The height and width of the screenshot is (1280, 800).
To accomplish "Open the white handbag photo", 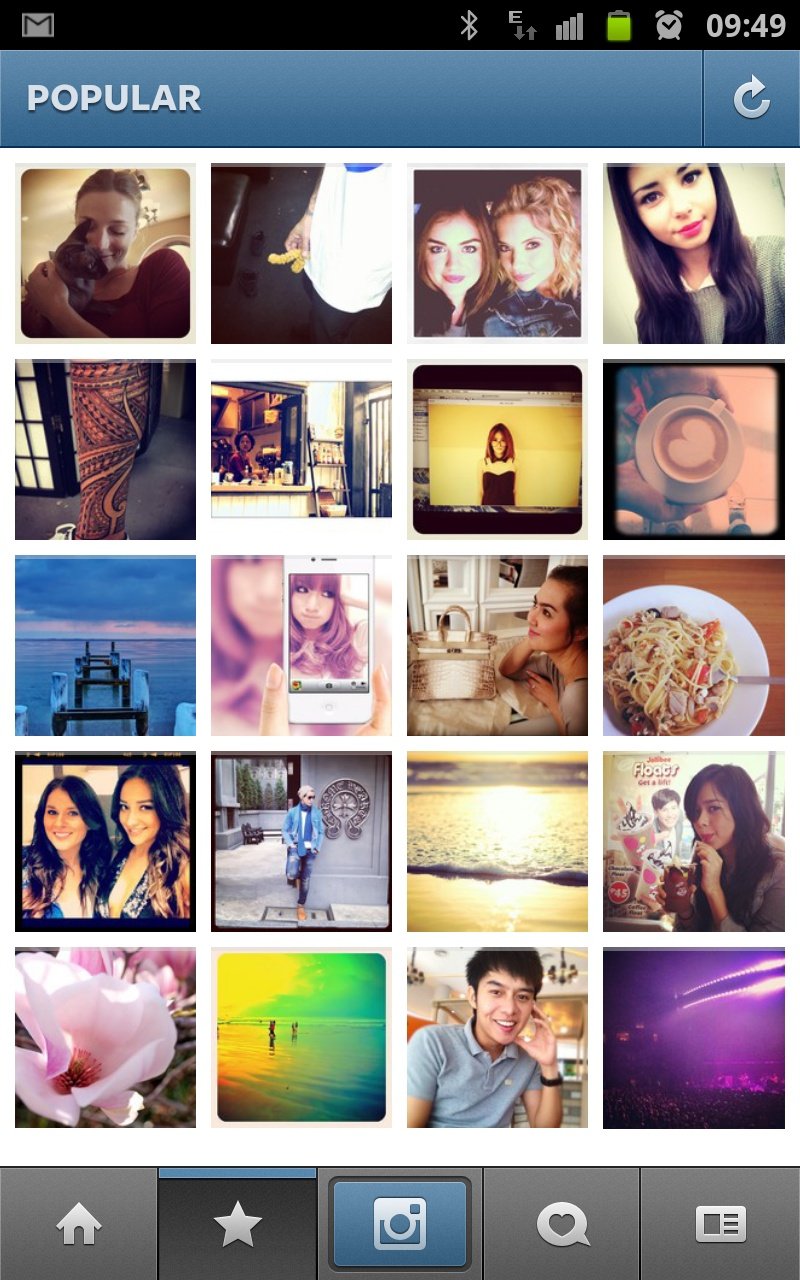I will 497,645.
